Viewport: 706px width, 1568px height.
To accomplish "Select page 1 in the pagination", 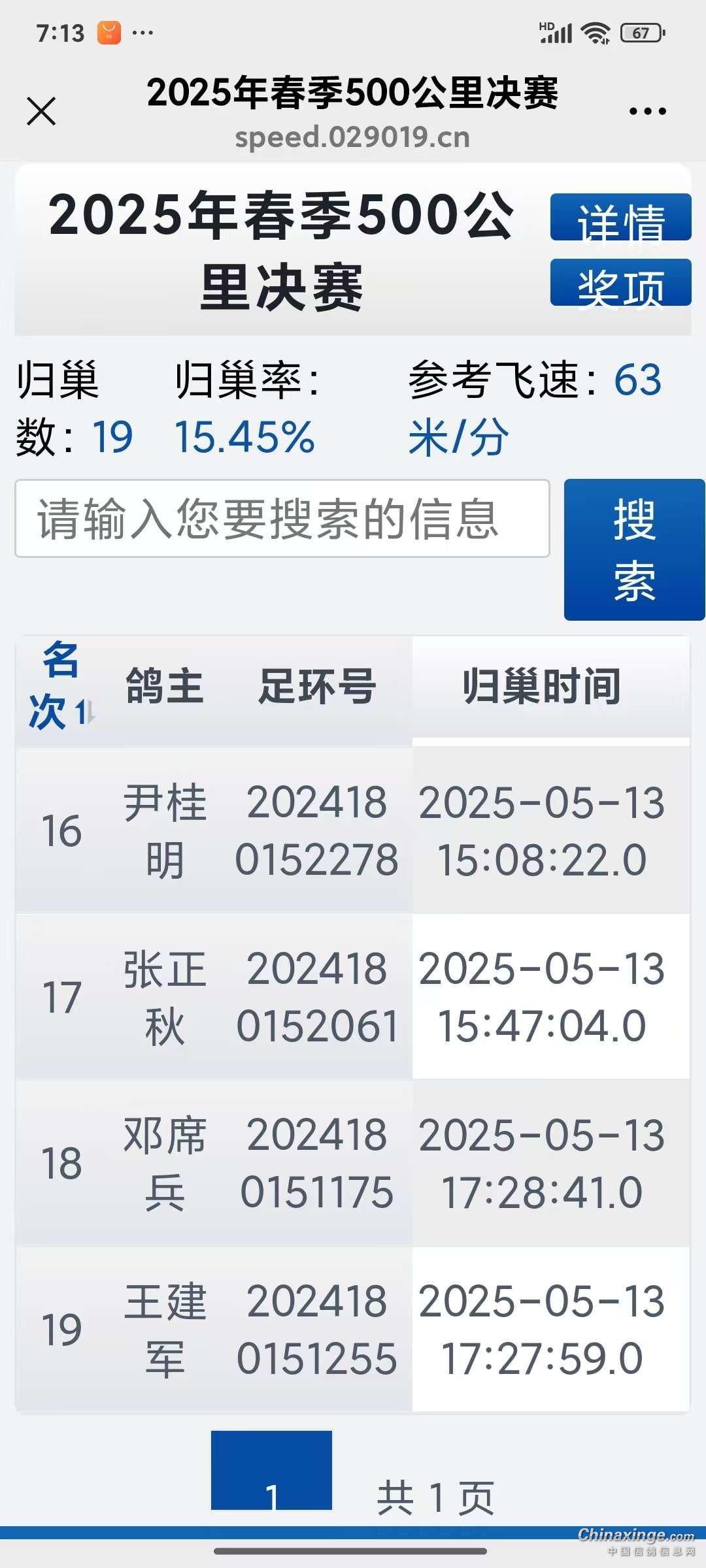I will (x=271, y=1471).
